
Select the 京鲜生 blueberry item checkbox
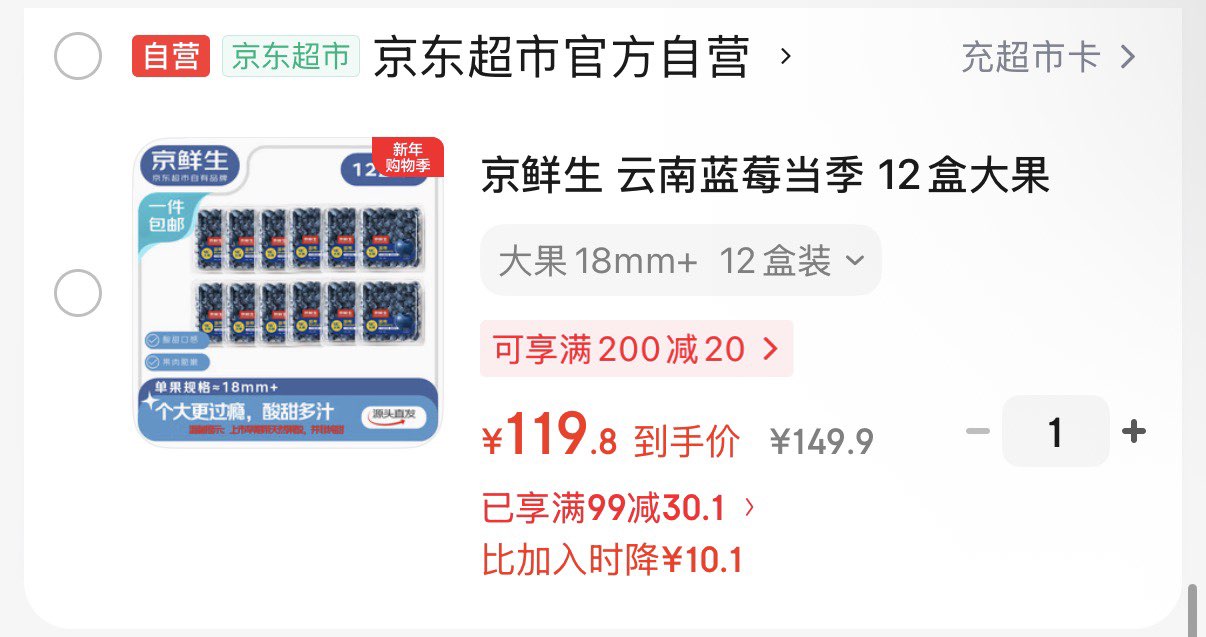[x=77, y=294]
